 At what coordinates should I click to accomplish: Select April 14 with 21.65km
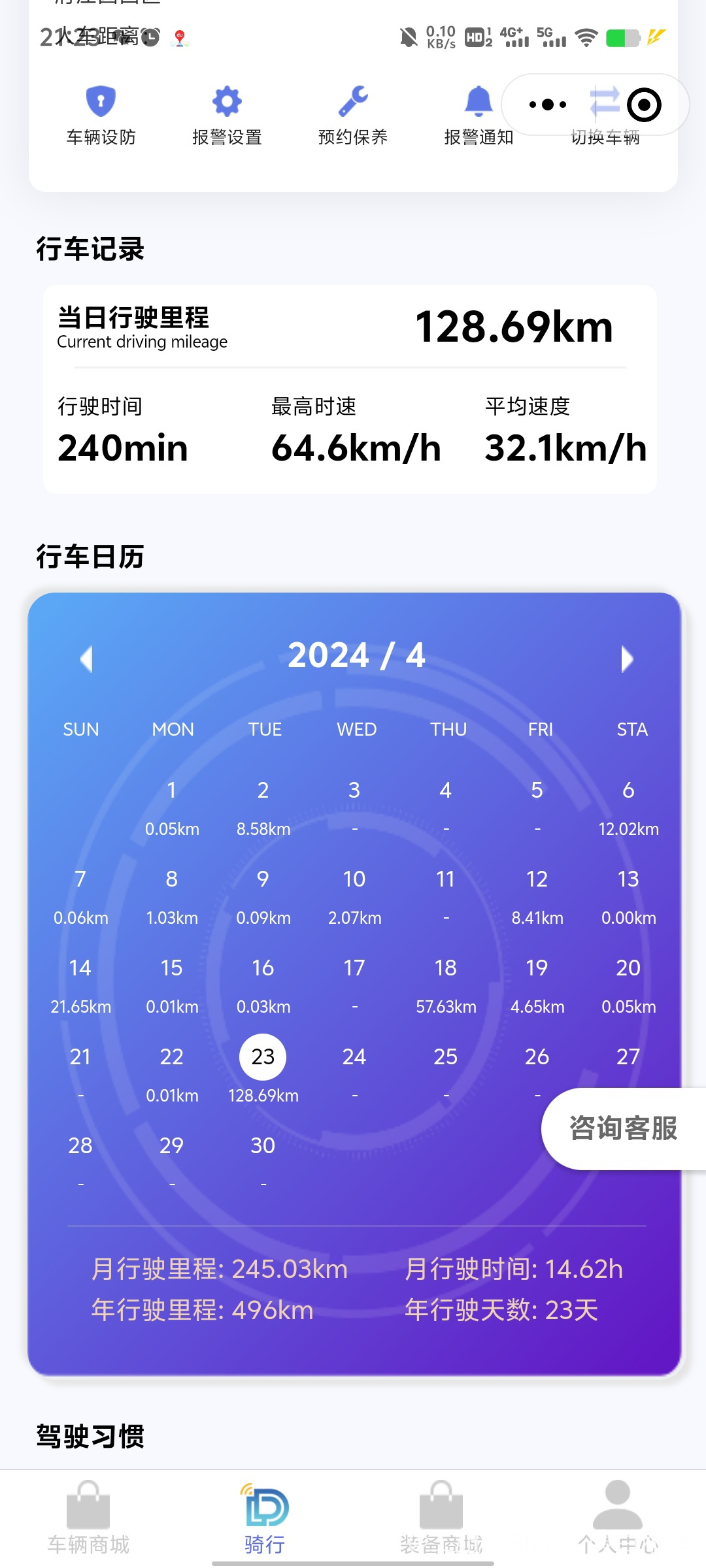[80, 987]
